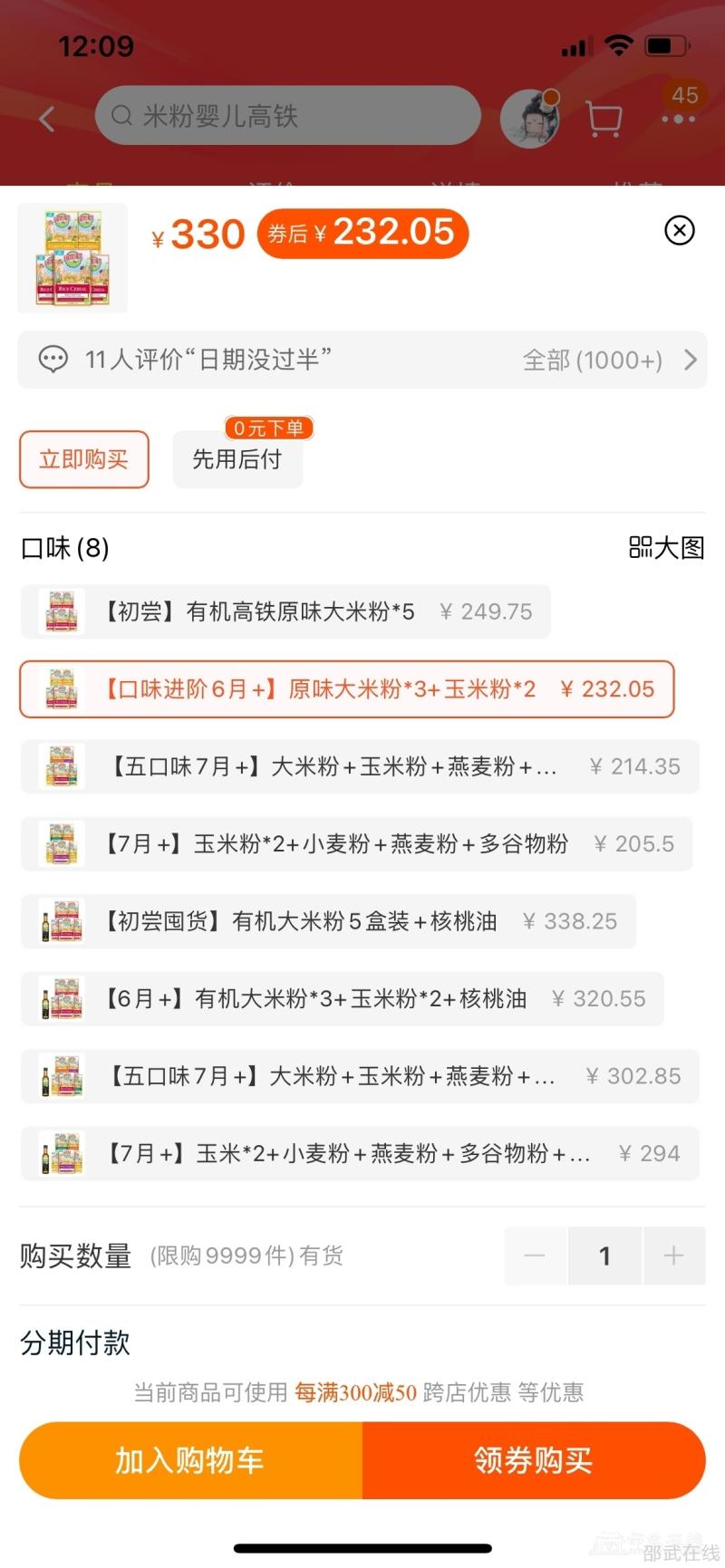Screen dimensions: 725x1568
Task: Select the ¥294 【7月+】玉米*2 option
Action: pyautogui.click(x=360, y=1154)
